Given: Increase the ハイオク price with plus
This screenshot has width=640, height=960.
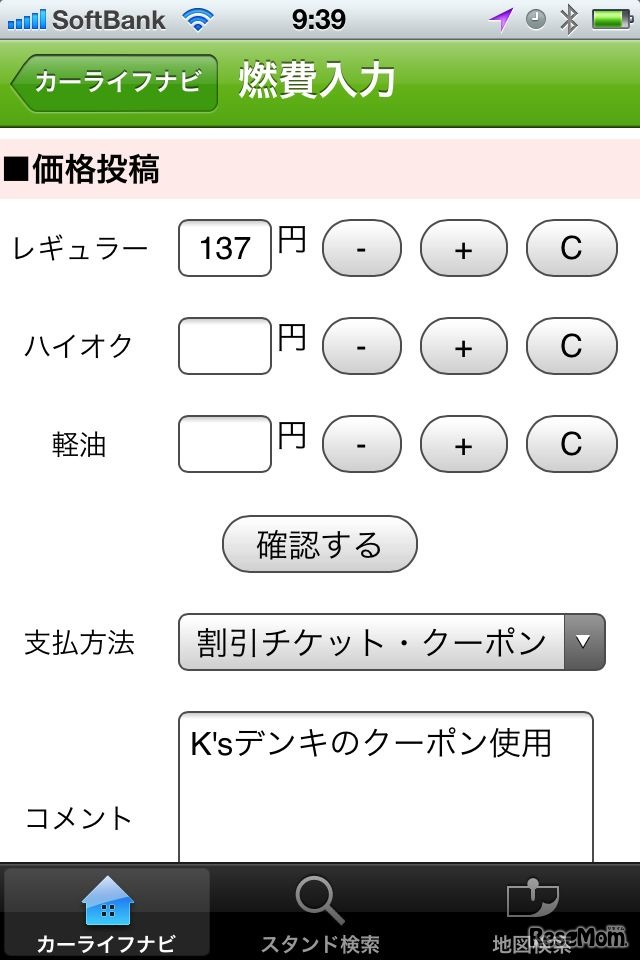Looking at the screenshot, I should [462, 346].
